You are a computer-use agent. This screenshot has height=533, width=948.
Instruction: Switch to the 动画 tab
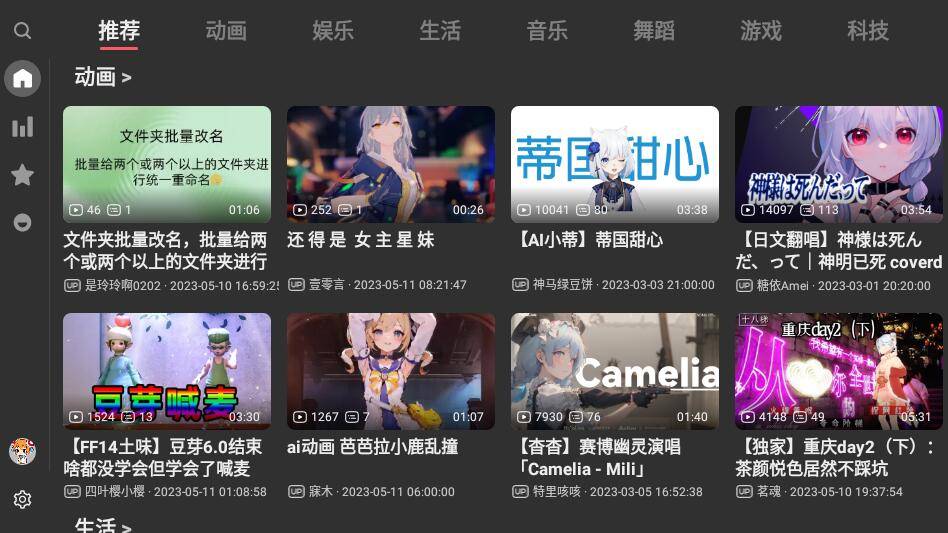pyautogui.click(x=226, y=31)
